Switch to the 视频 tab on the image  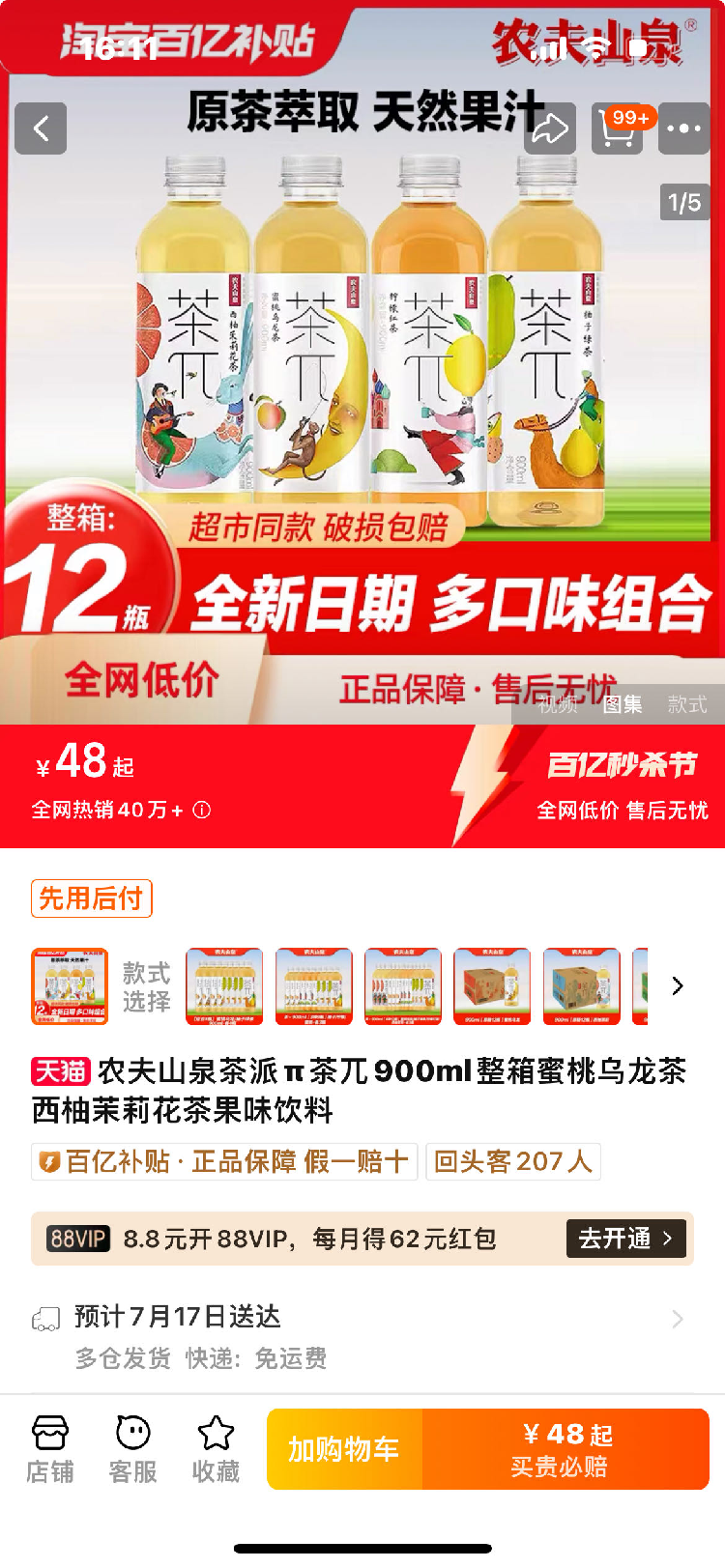point(558,704)
